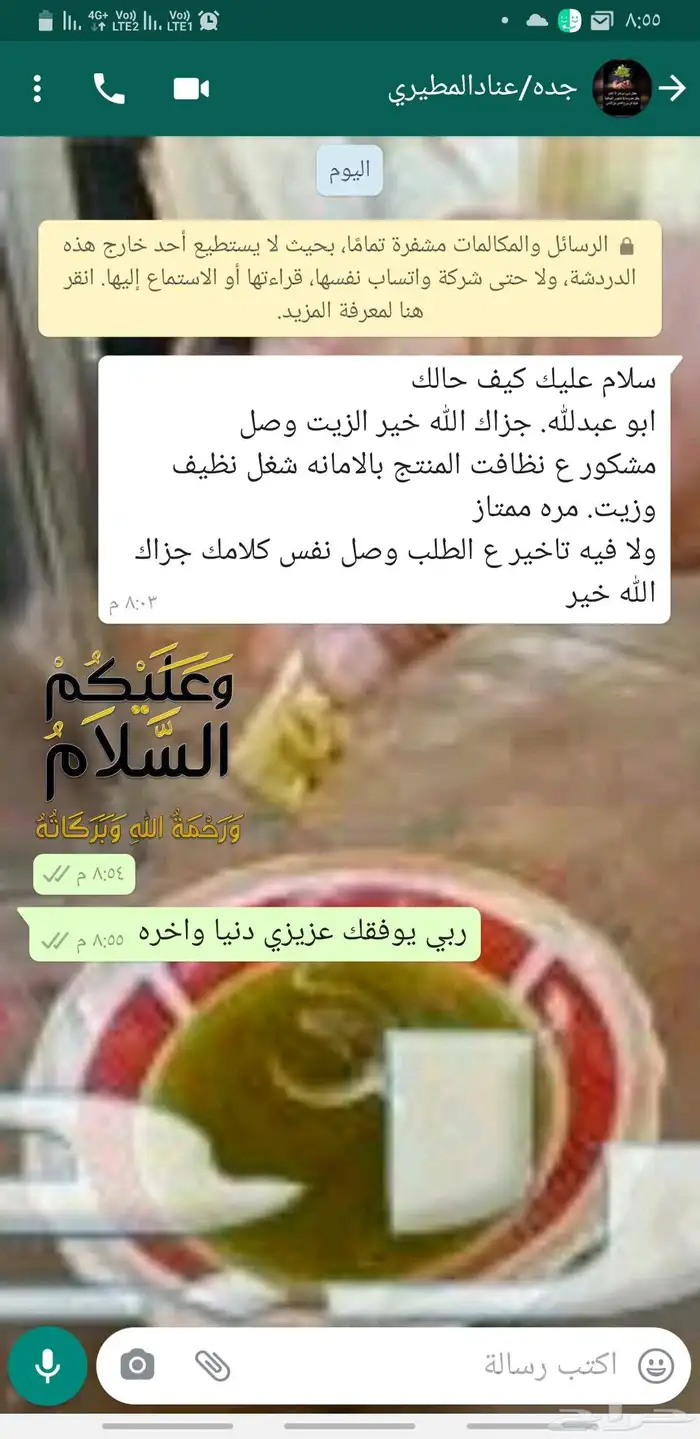Record a voice message with the microphone
The width and height of the screenshot is (700, 1439).
46,1365
